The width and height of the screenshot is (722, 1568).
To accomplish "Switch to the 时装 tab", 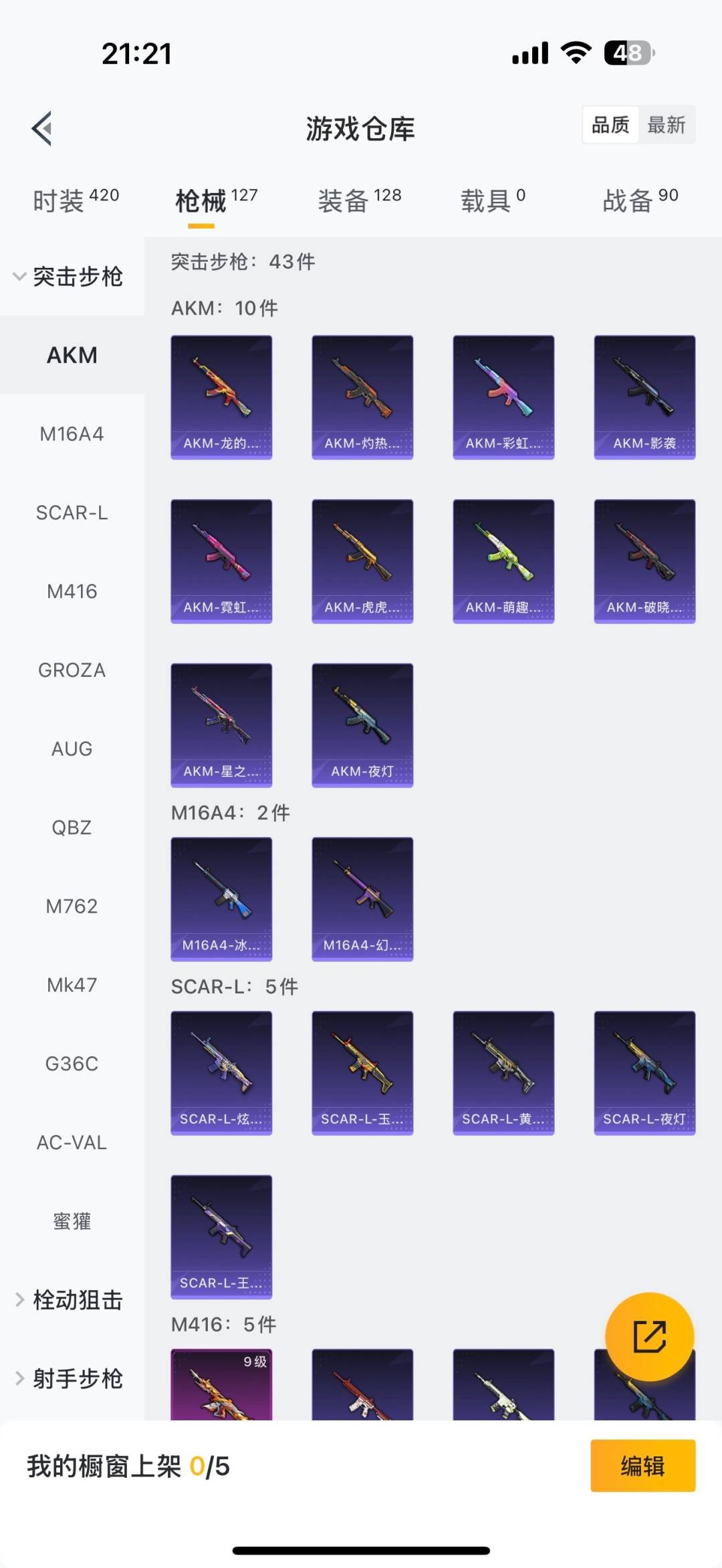I will 76,200.
